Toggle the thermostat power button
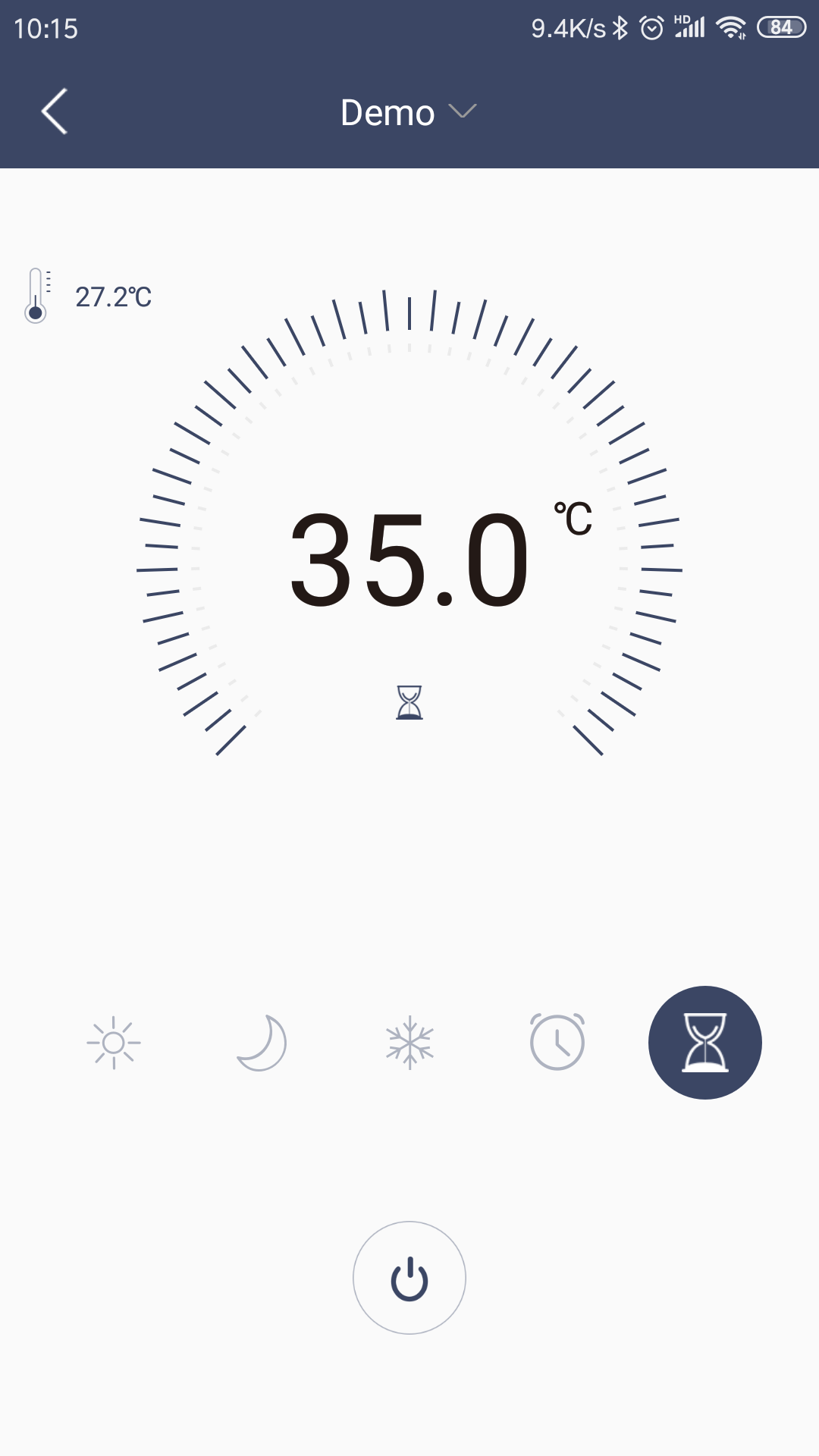 click(409, 1278)
